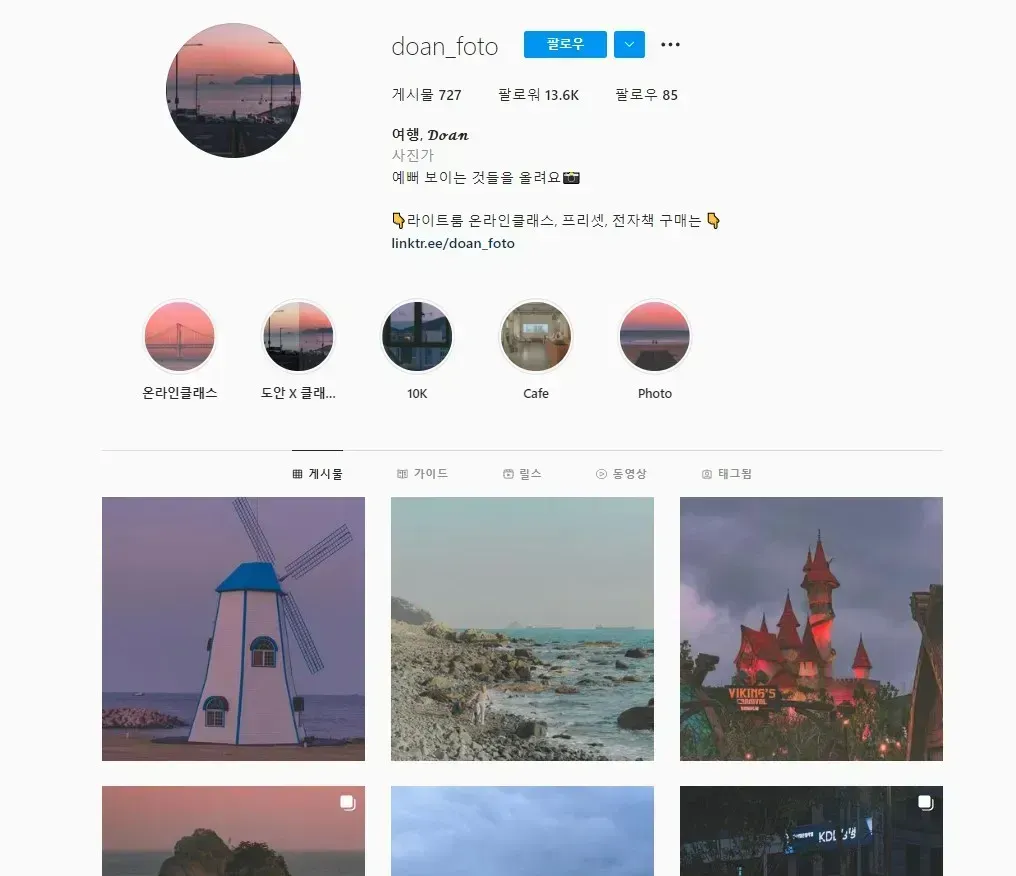View the 팔로우 85 following list
Screen dimensions: 1016x876
coord(646,95)
